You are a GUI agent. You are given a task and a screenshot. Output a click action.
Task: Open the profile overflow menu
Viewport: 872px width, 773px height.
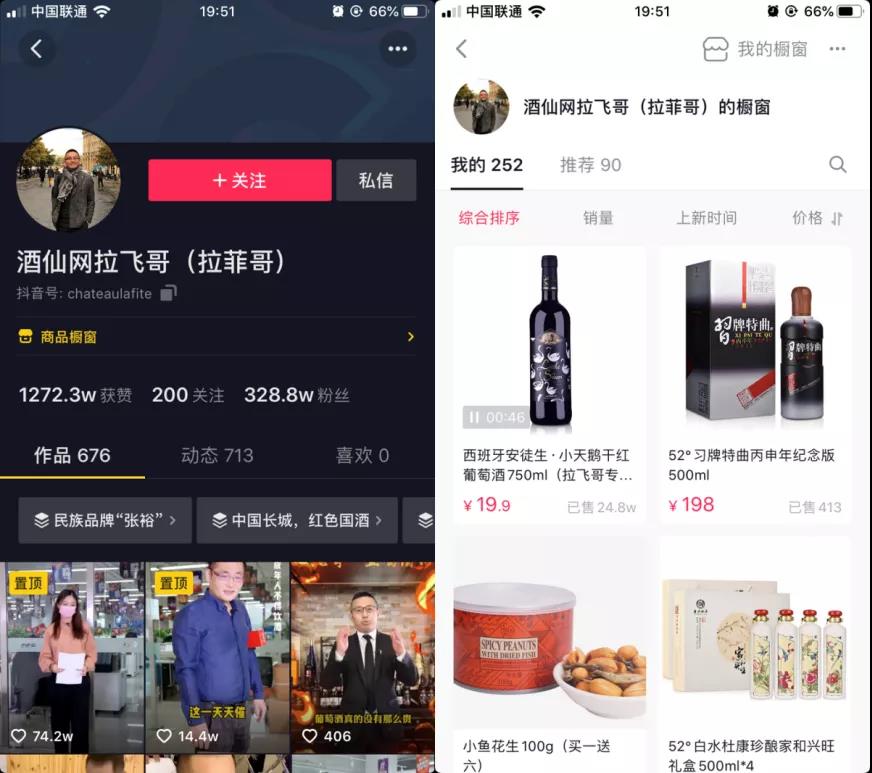[x=398, y=49]
